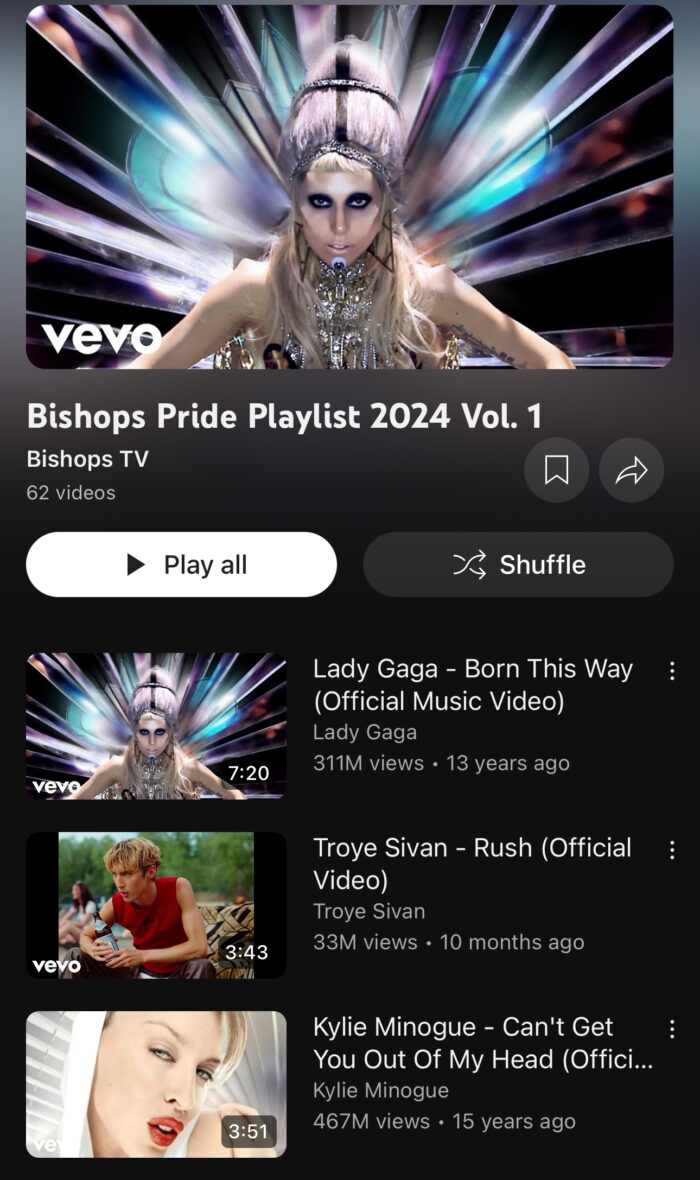Start the playlist with Play all
This screenshot has height=1180, width=700.
181,565
